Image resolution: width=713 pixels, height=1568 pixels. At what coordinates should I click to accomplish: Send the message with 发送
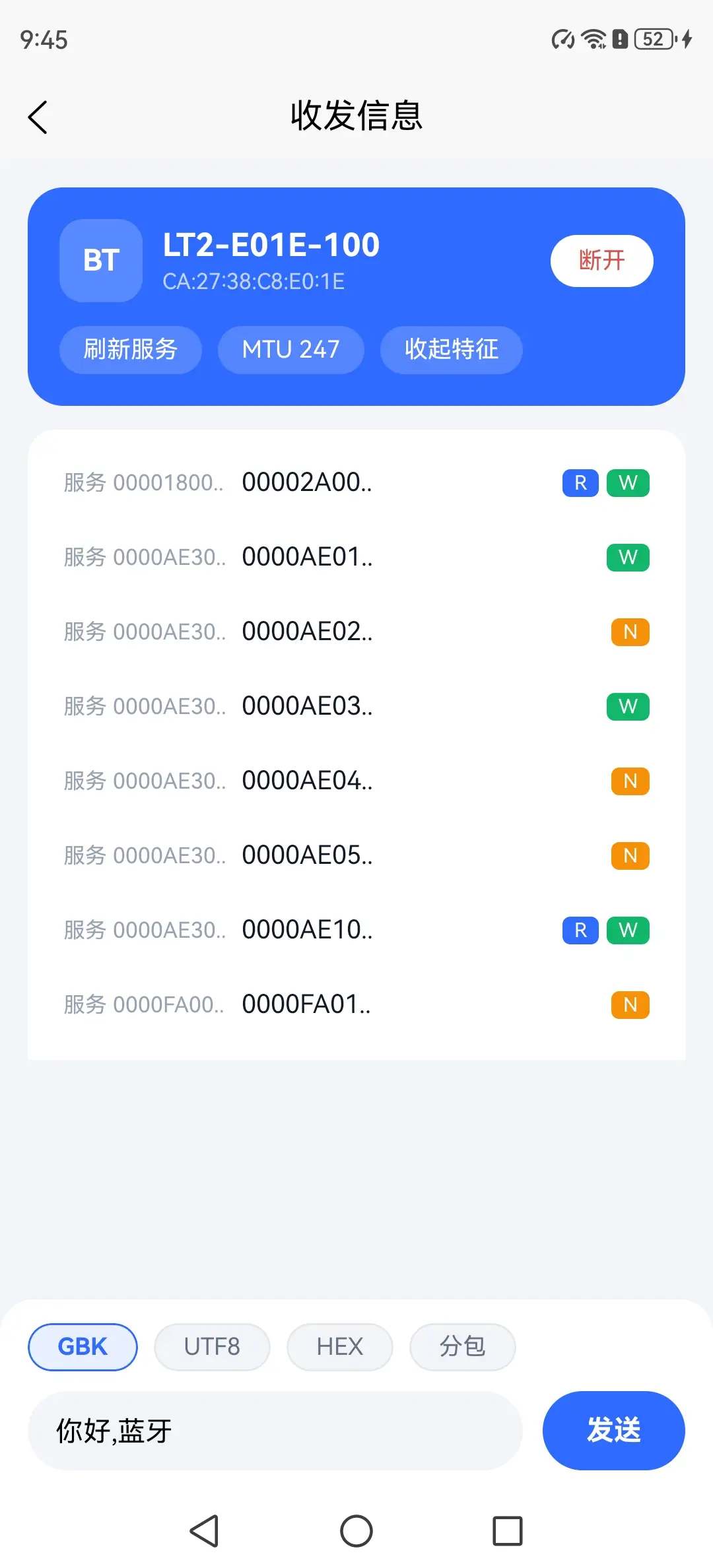click(613, 1431)
